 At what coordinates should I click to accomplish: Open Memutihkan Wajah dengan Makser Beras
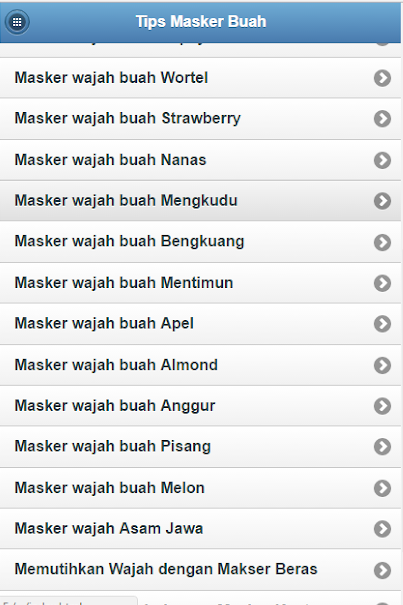click(x=200, y=570)
